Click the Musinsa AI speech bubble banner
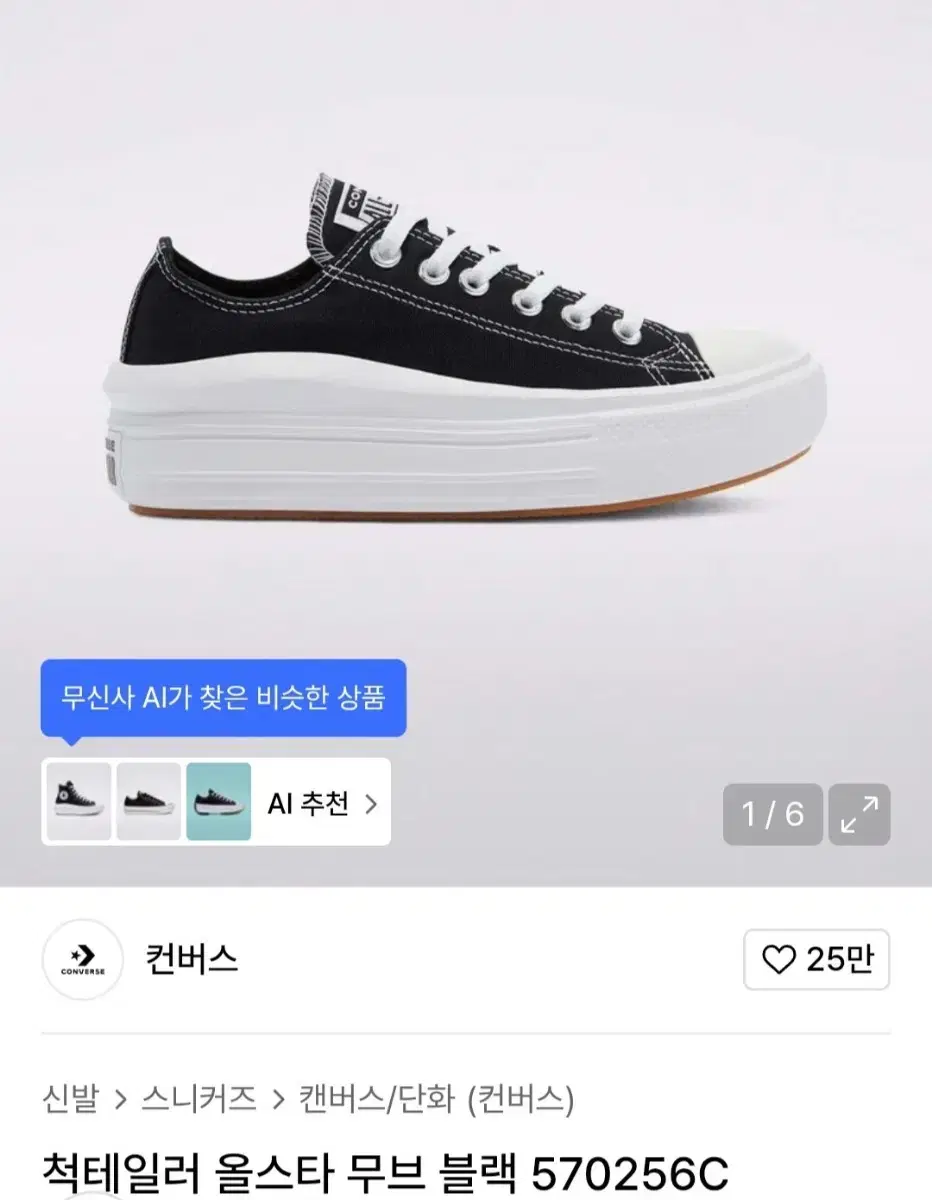Image resolution: width=932 pixels, height=1200 pixels. (x=224, y=697)
